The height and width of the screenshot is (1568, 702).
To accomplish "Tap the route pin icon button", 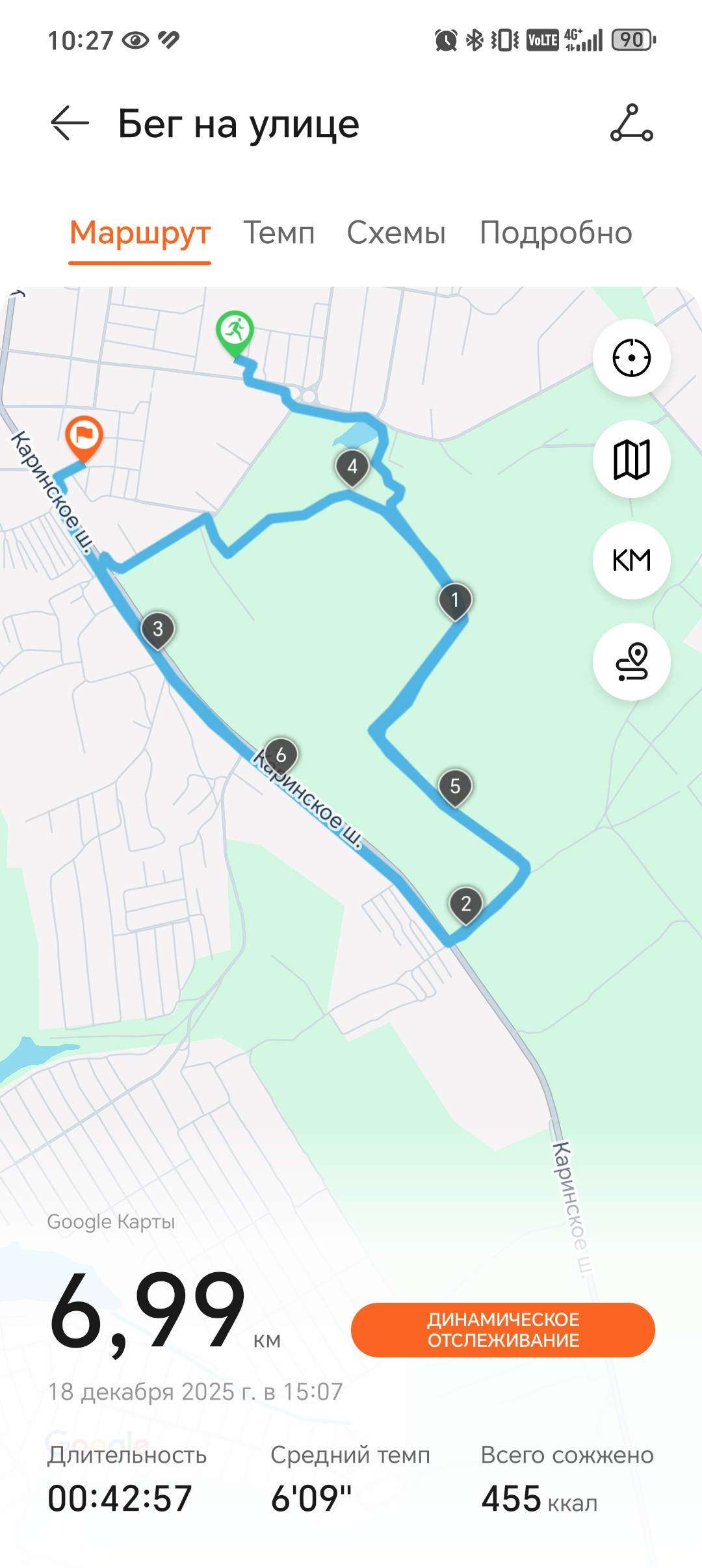I will pyautogui.click(x=631, y=662).
